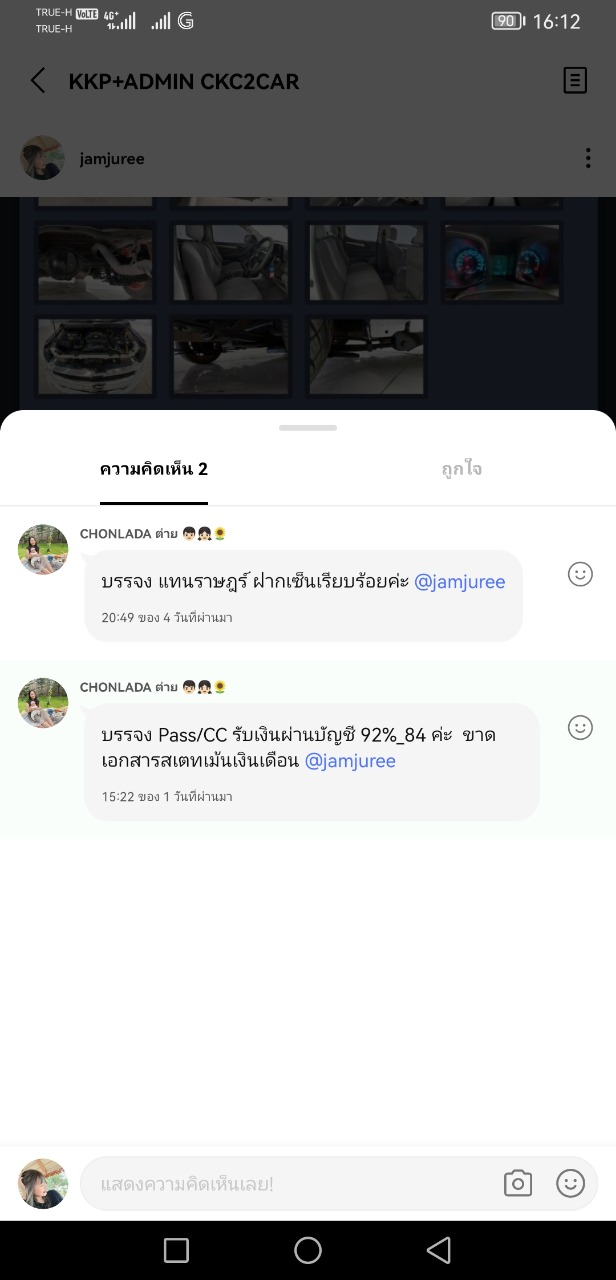Open CHONLADA's profile picture on the 15:22 comment
The image size is (616, 1280).
(x=43, y=702)
